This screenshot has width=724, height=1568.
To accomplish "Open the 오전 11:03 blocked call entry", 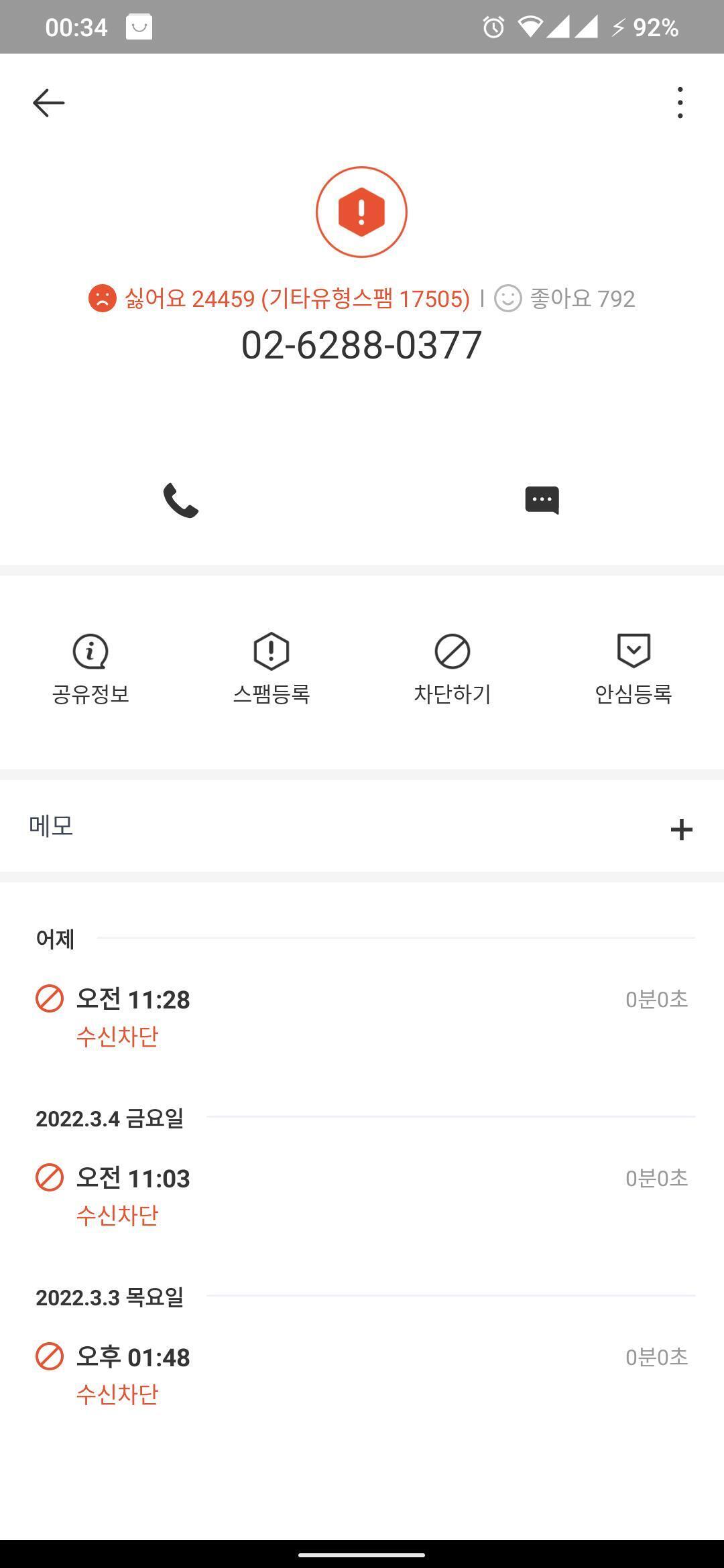I will [x=362, y=1195].
